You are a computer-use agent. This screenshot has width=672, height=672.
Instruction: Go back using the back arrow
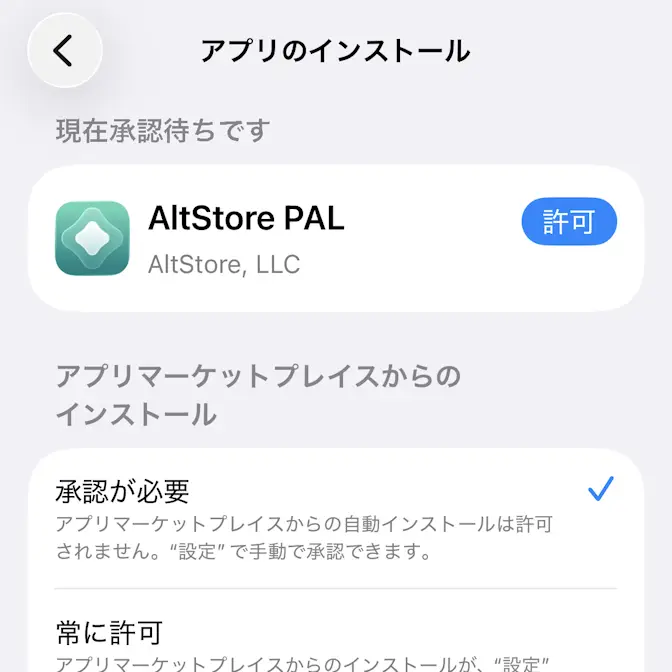(x=65, y=51)
